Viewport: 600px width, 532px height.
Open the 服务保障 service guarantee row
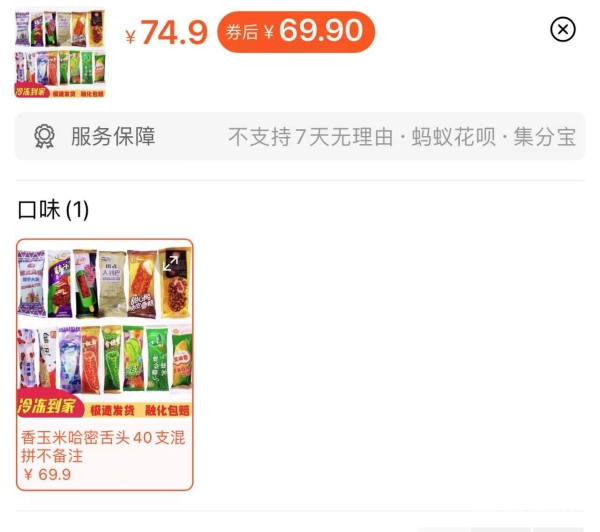(300, 137)
